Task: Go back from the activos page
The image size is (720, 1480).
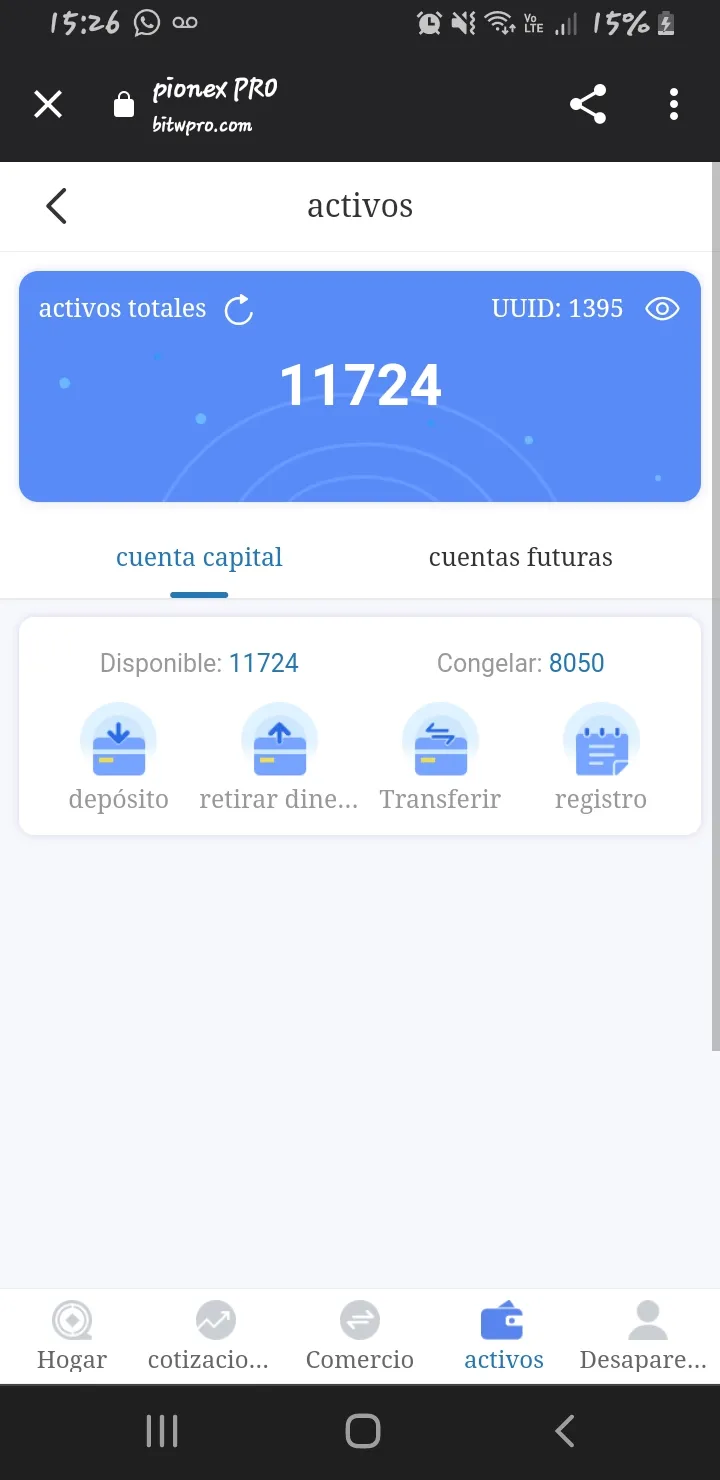Action: [56, 206]
